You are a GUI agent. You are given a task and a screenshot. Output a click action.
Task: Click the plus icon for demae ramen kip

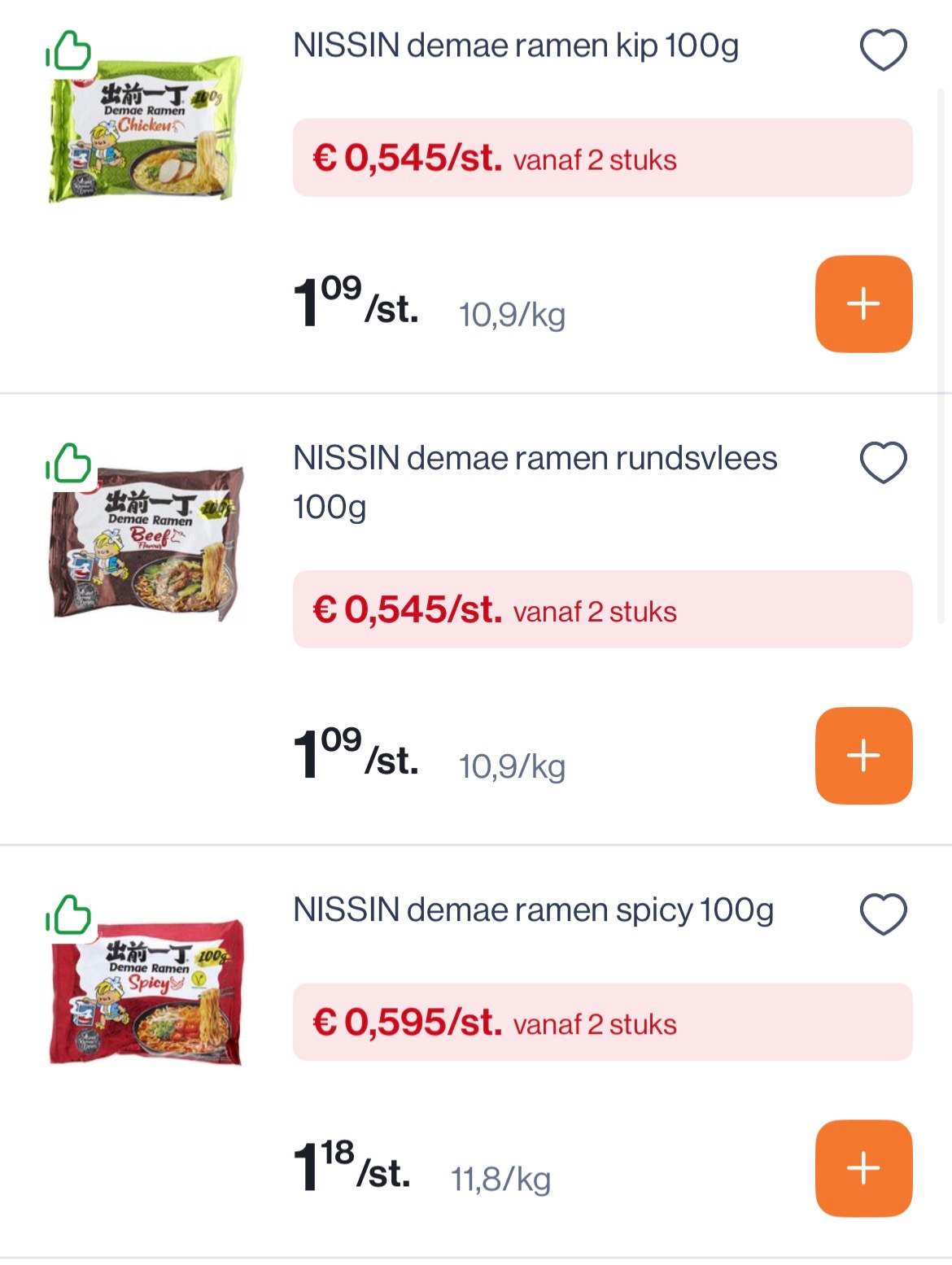[x=862, y=303]
